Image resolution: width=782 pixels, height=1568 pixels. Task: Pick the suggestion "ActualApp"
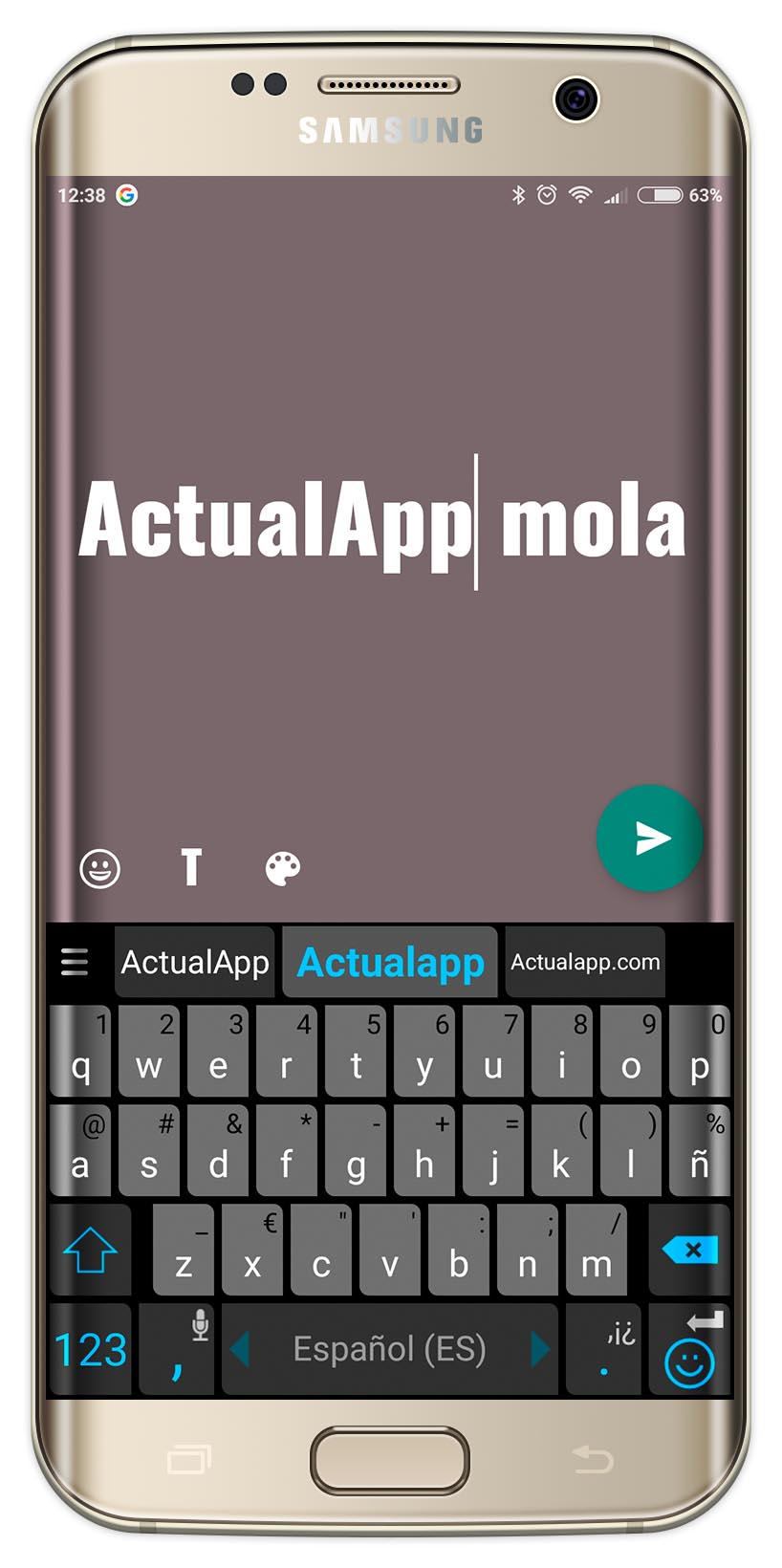pos(195,962)
